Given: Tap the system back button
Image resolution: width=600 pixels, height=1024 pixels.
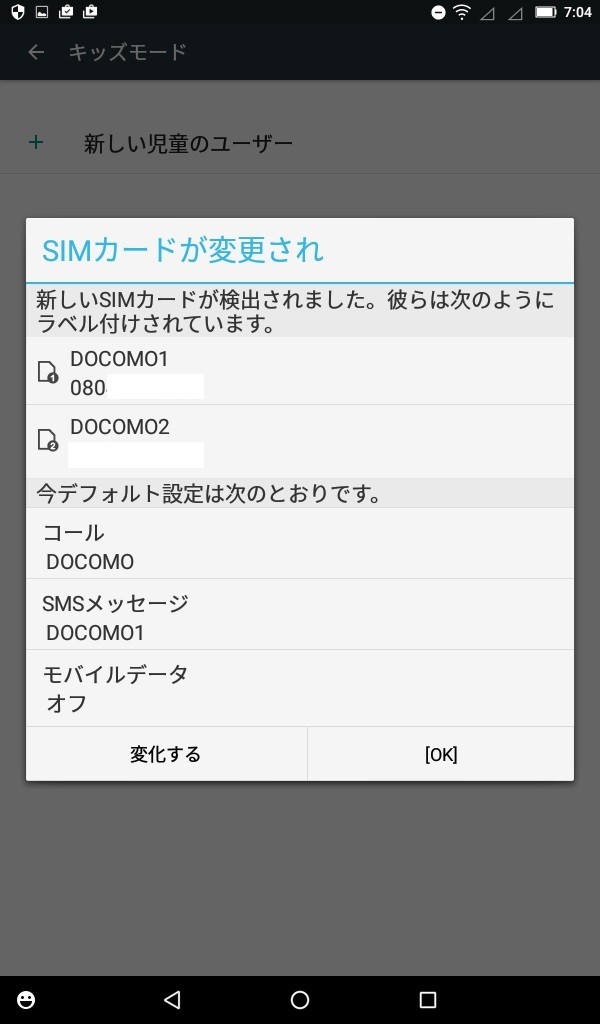Looking at the screenshot, I should (172, 999).
